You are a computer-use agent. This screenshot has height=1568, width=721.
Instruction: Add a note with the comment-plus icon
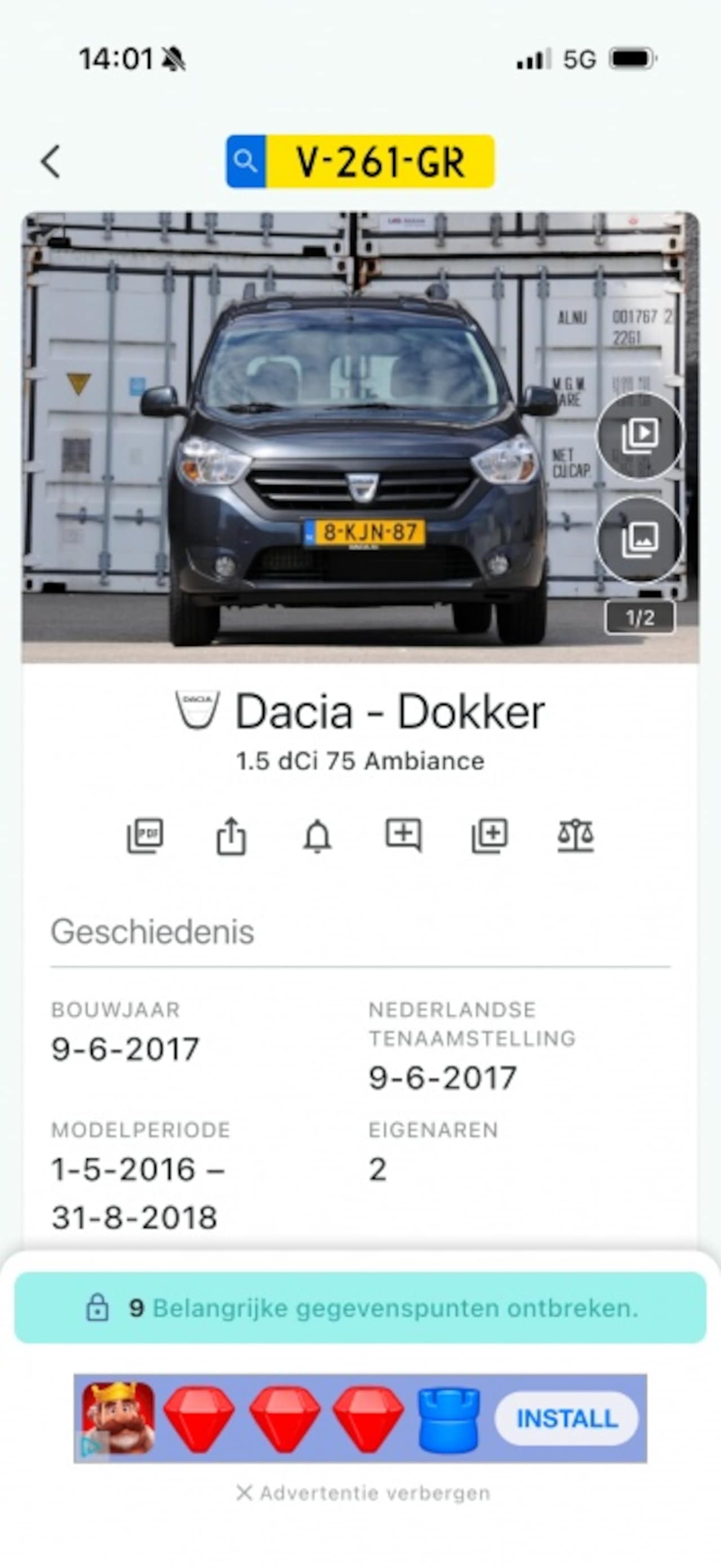403,836
